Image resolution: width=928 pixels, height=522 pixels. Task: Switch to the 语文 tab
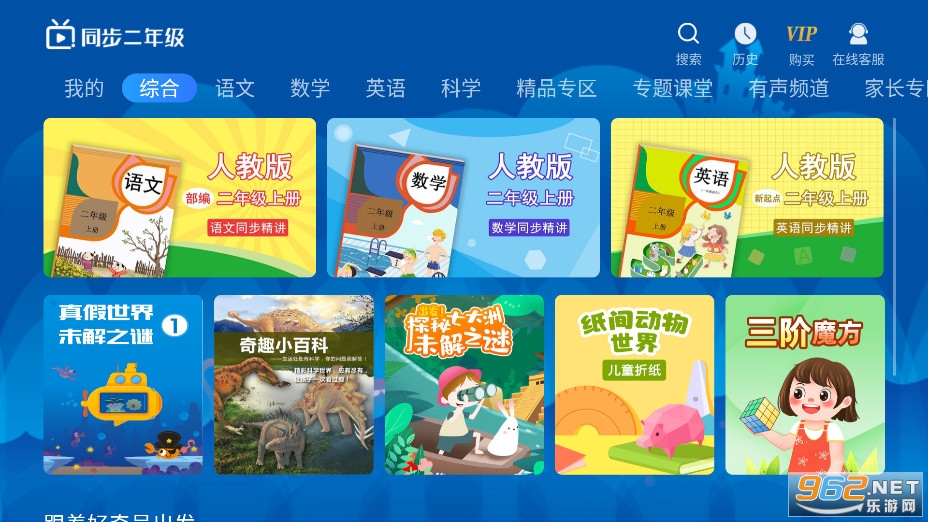click(x=235, y=88)
